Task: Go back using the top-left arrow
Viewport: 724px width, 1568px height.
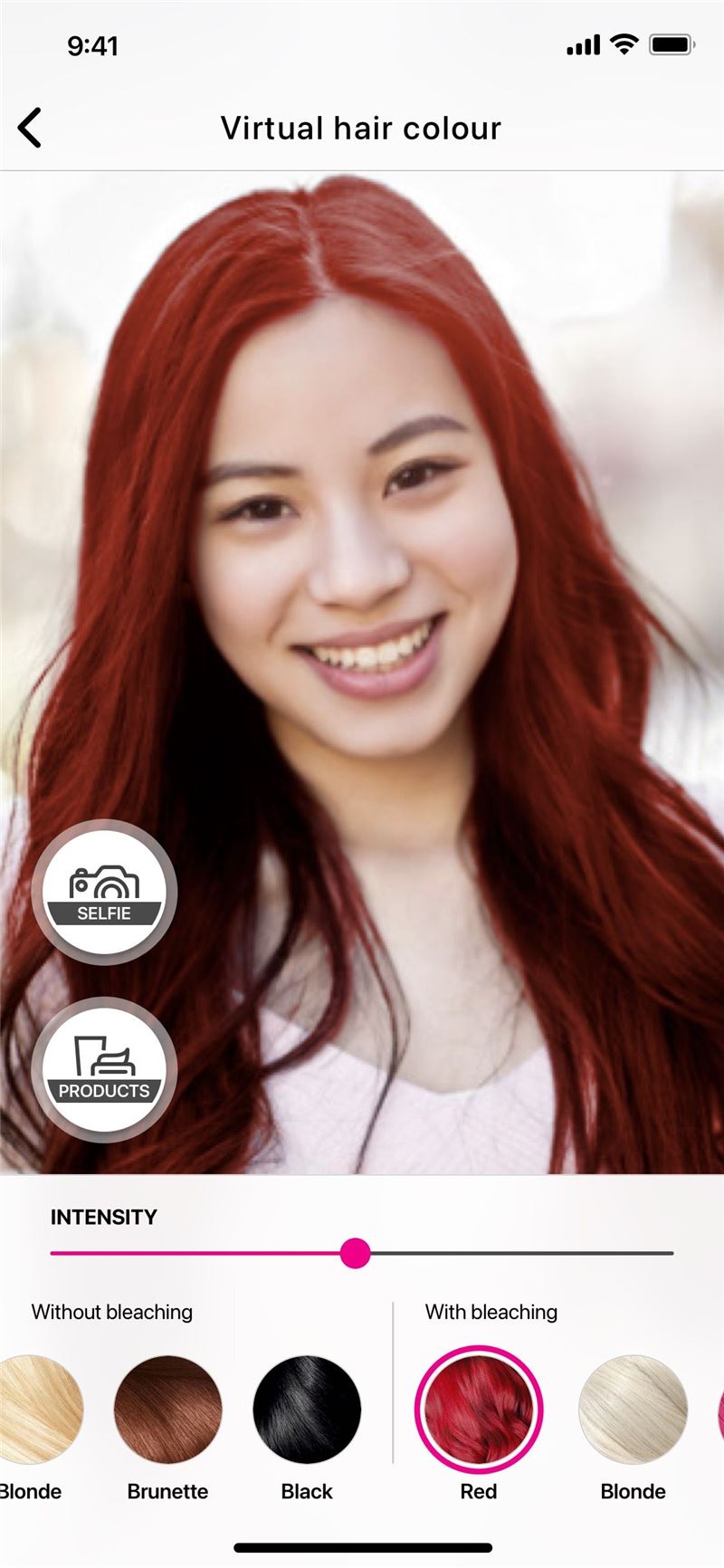Action: click(x=30, y=128)
